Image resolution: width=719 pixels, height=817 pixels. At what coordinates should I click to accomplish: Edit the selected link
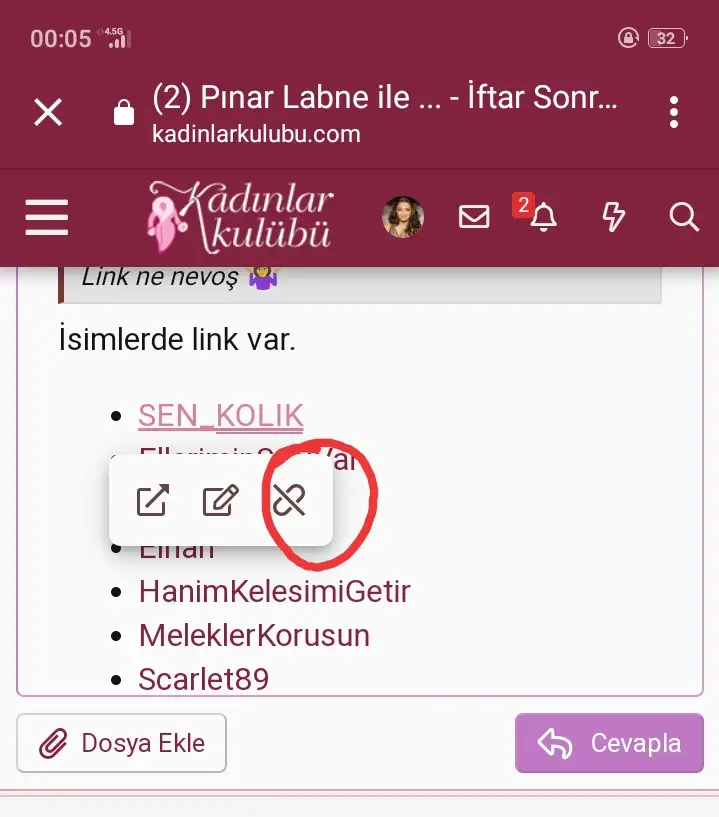tap(220, 501)
